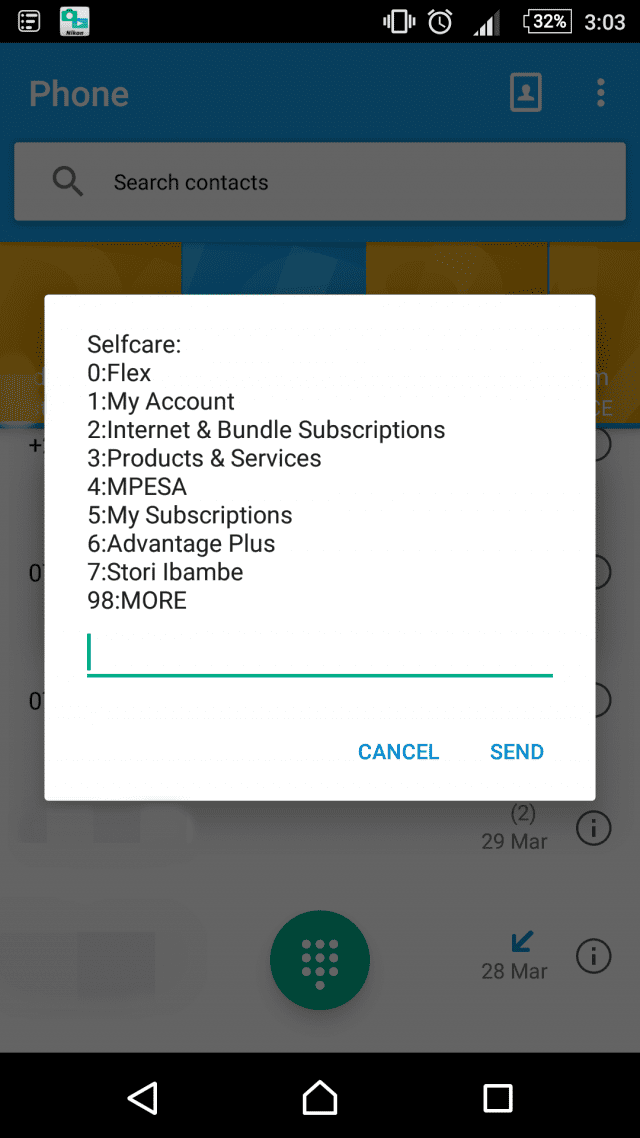Cancel the Selfcare dialog
640x1138 pixels.
(398, 752)
